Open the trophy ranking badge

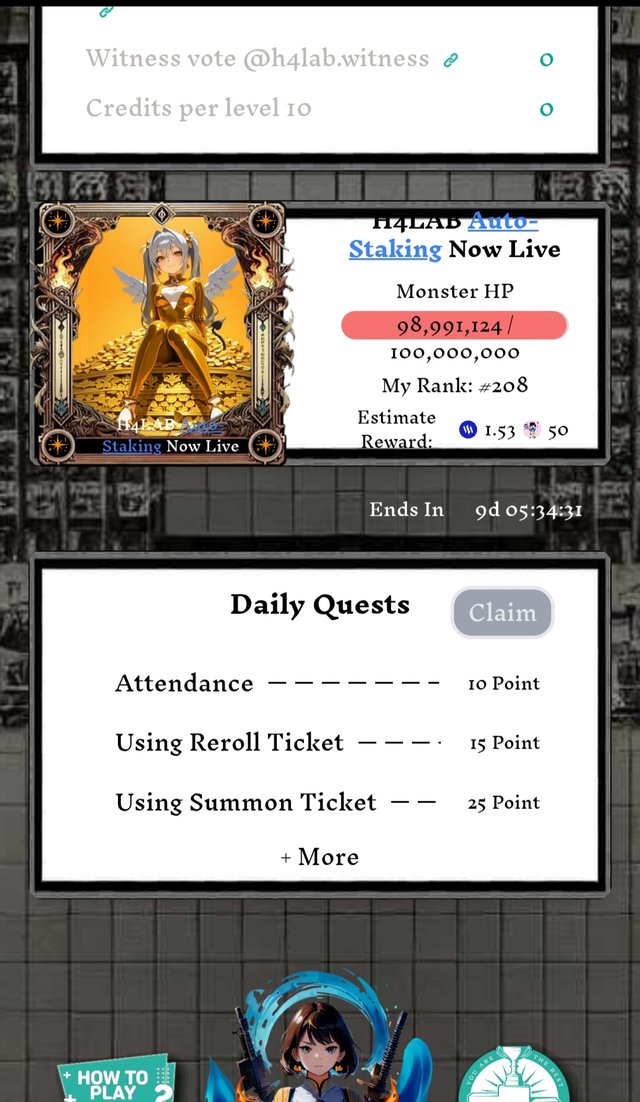point(514,1078)
